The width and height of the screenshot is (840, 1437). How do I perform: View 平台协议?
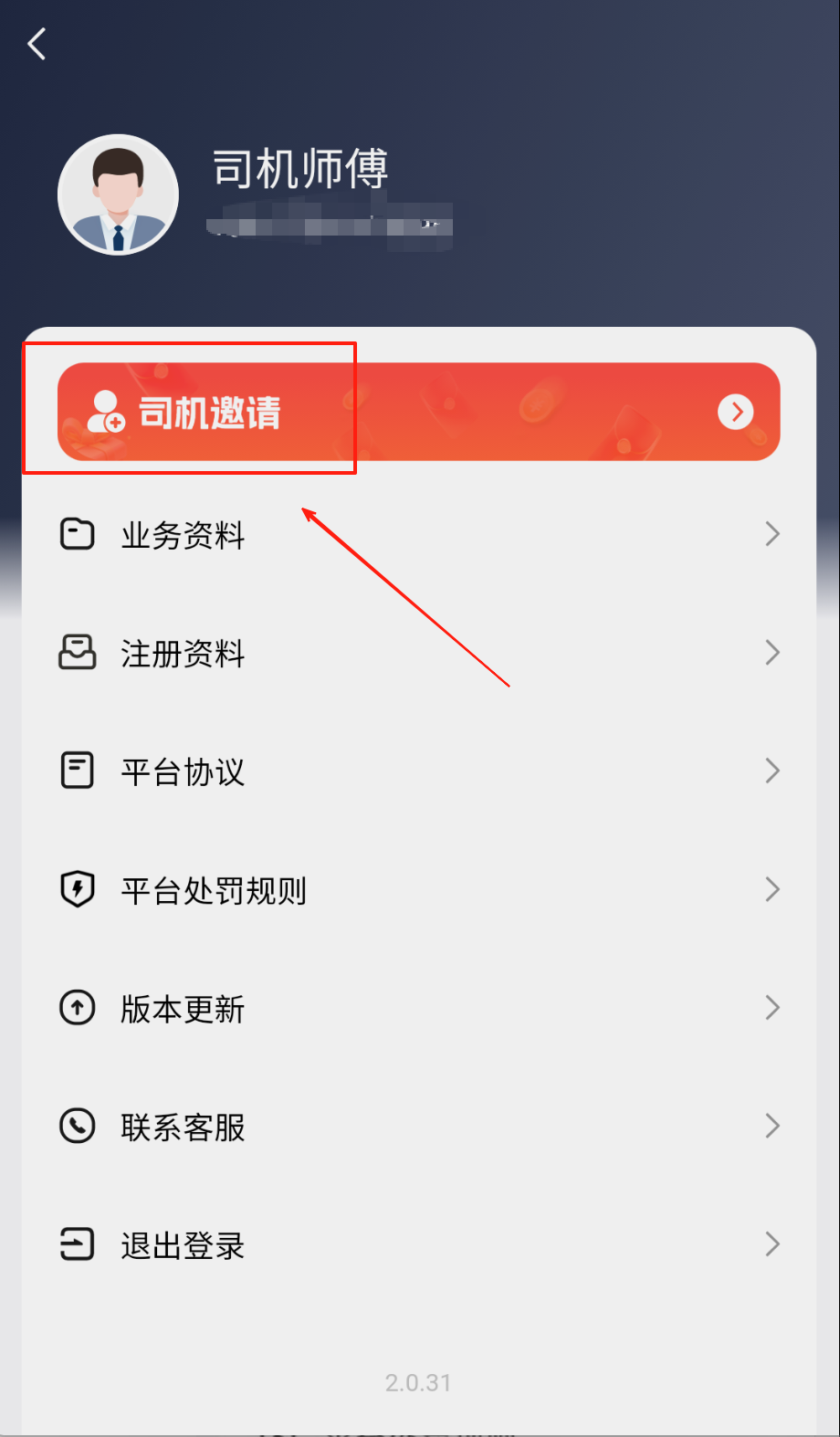(418, 771)
